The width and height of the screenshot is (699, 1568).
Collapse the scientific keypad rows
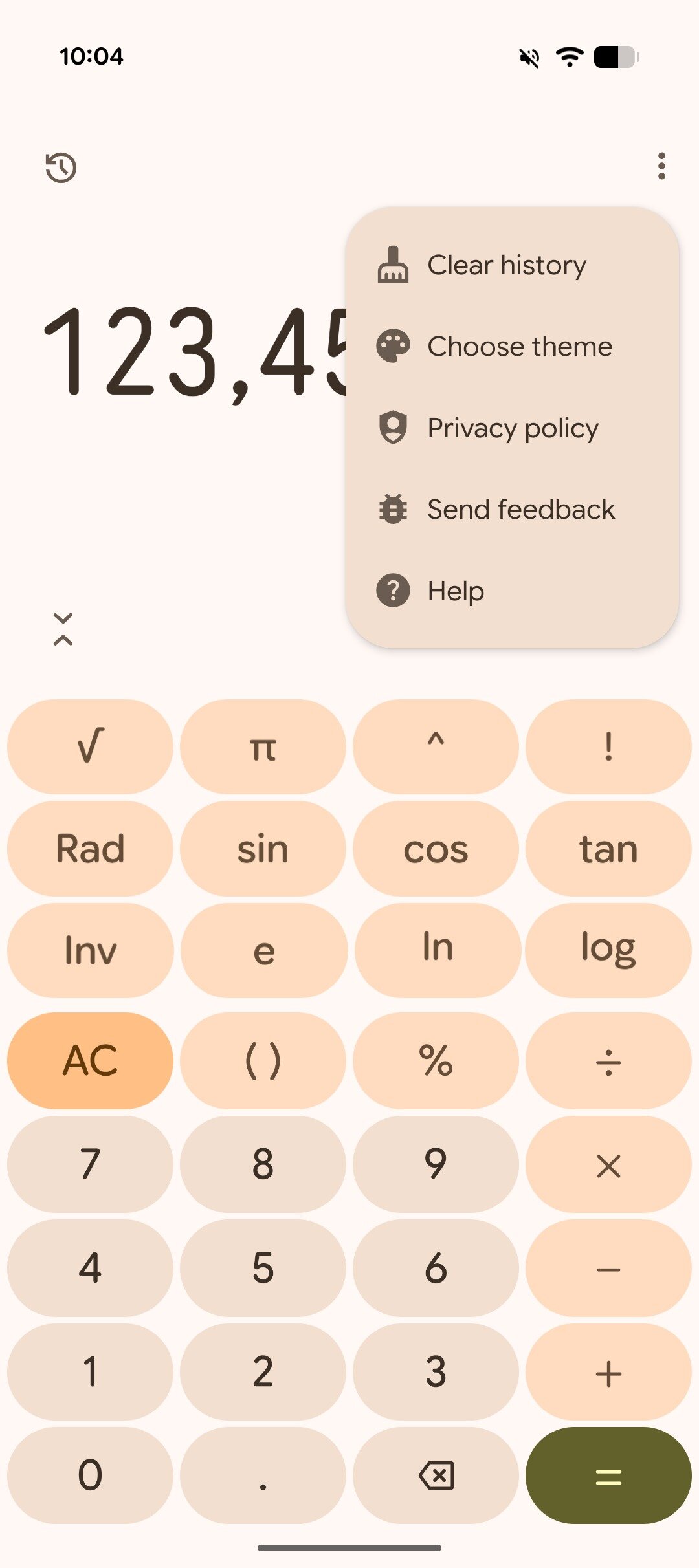click(x=63, y=629)
